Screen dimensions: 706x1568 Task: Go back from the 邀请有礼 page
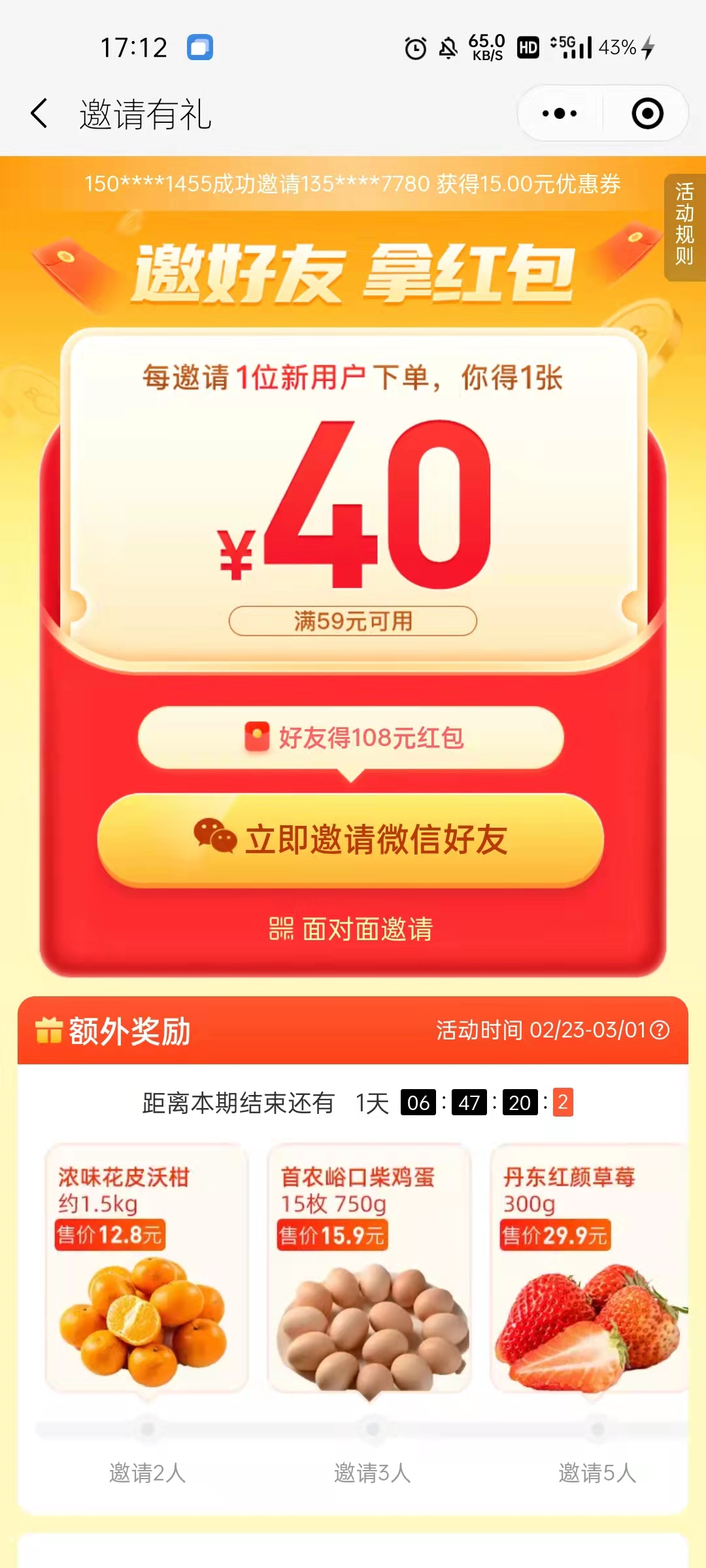[x=40, y=114]
